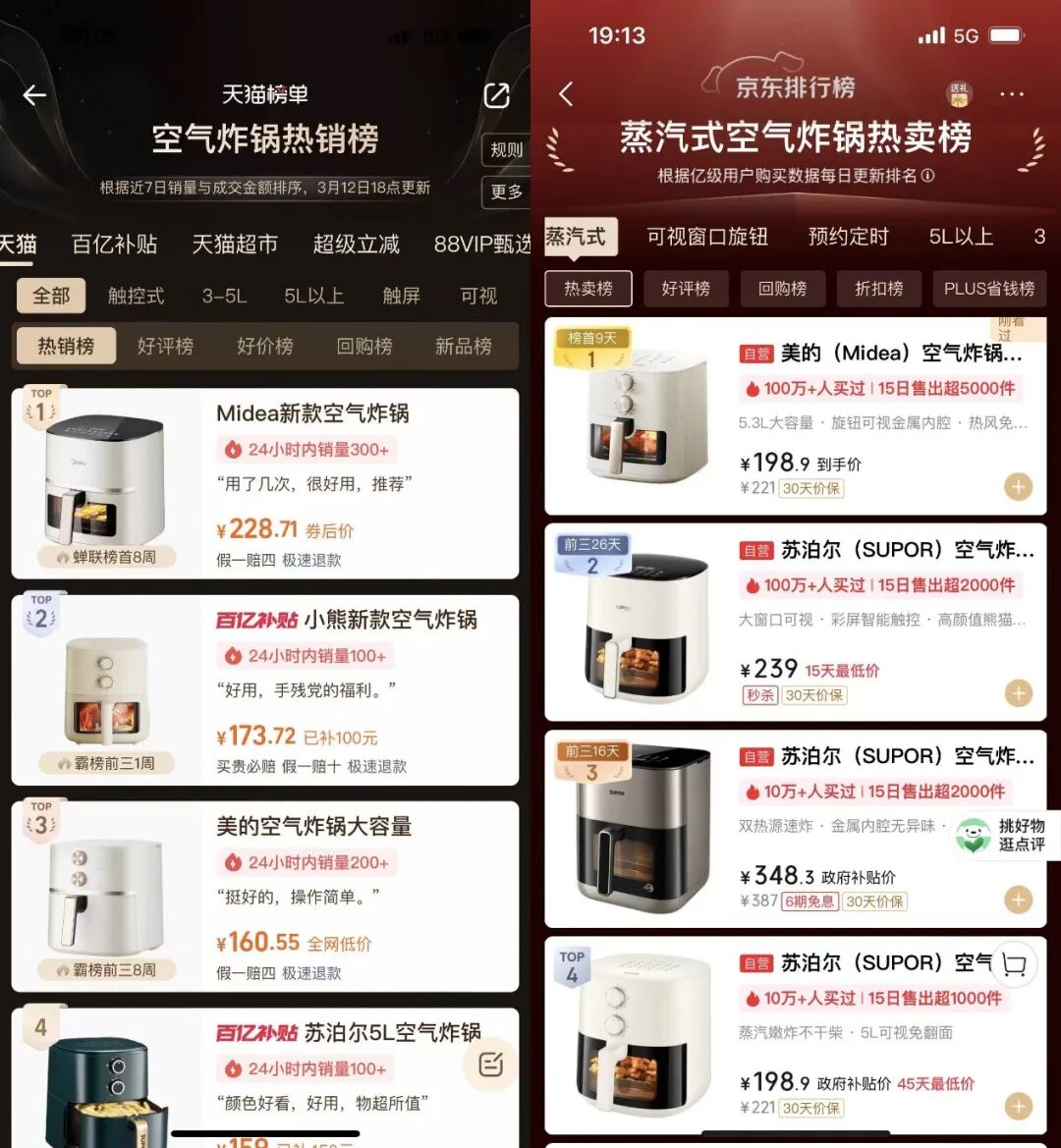This screenshot has width=1061, height=1148.
Task: Expand more options via the 更多 button
Action: pos(507,192)
